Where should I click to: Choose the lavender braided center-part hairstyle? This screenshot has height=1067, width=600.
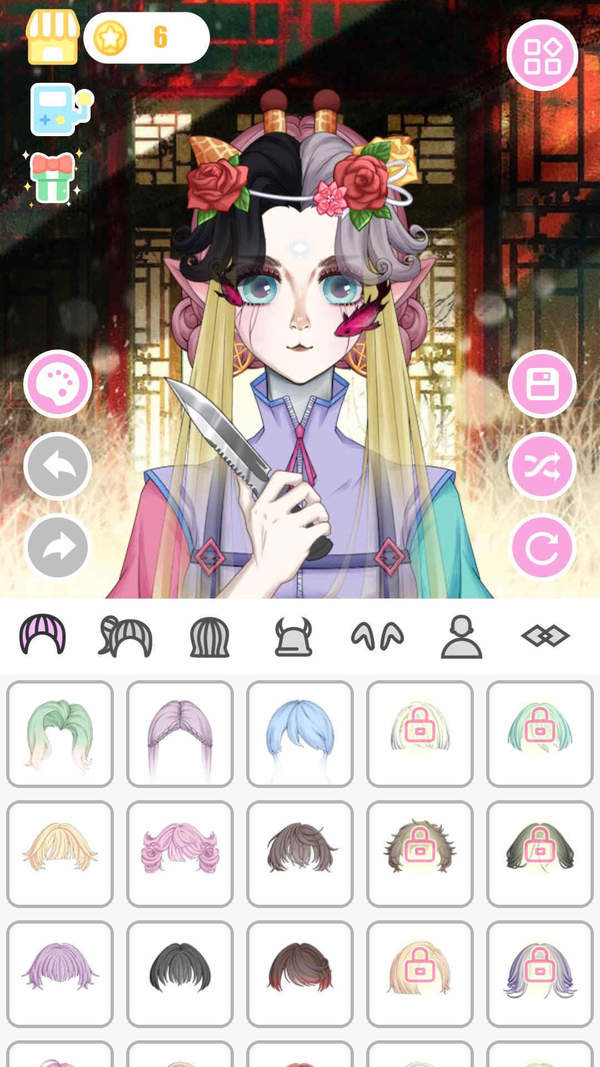tap(180, 734)
